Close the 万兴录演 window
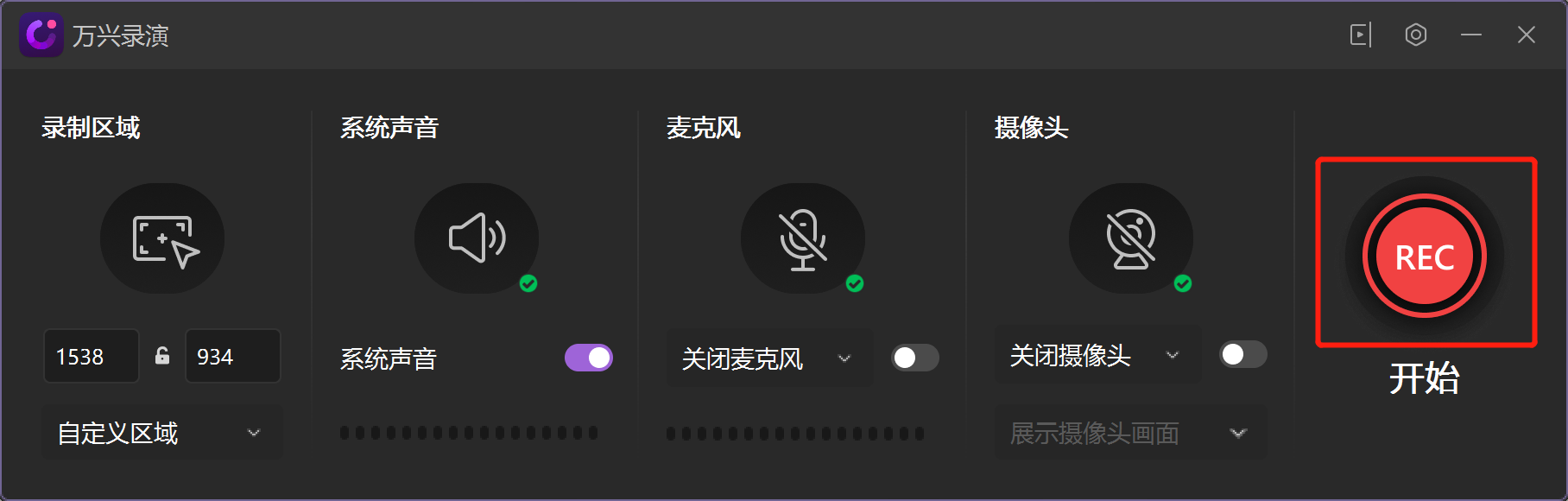The image size is (1568, 501). (x=1527, y=35)
